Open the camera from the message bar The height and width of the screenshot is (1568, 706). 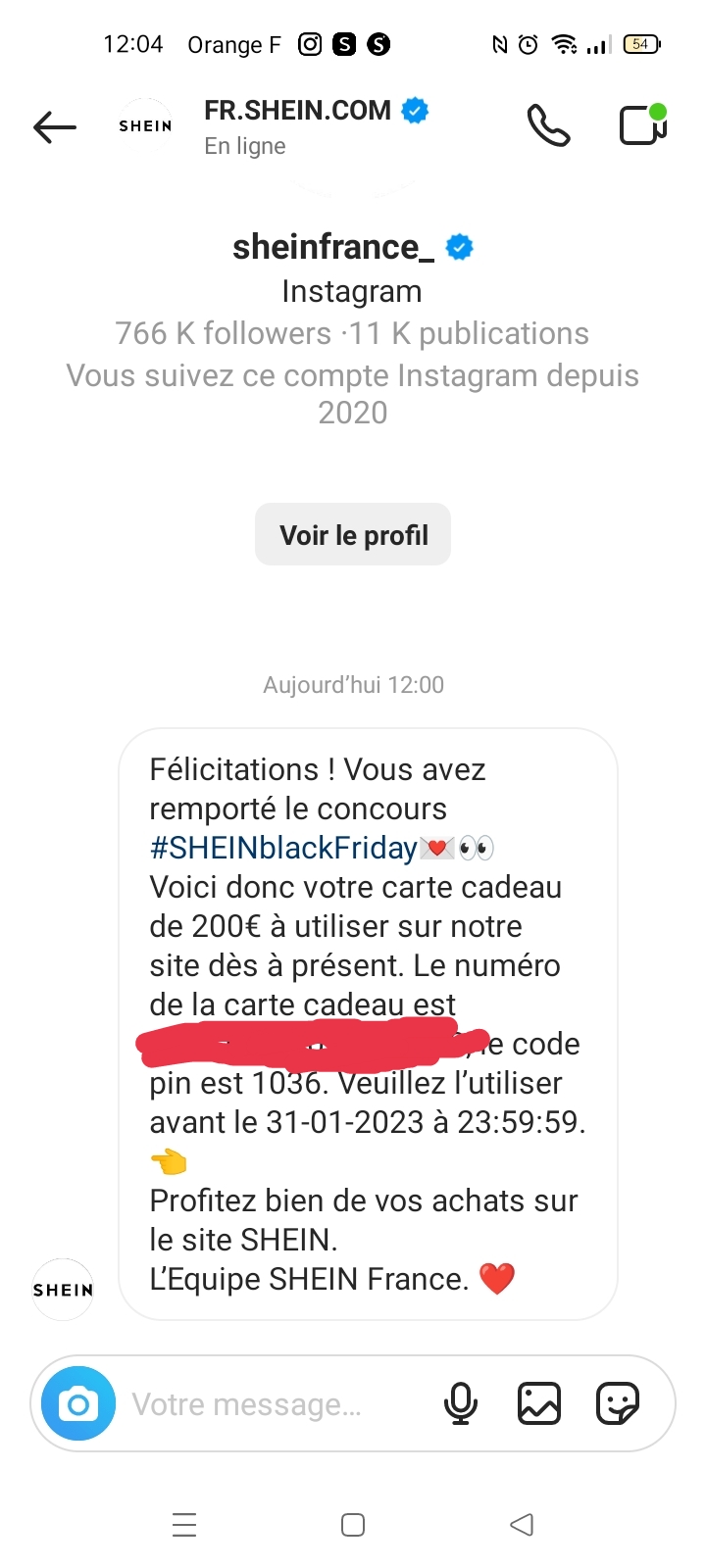click(78, 1404)
